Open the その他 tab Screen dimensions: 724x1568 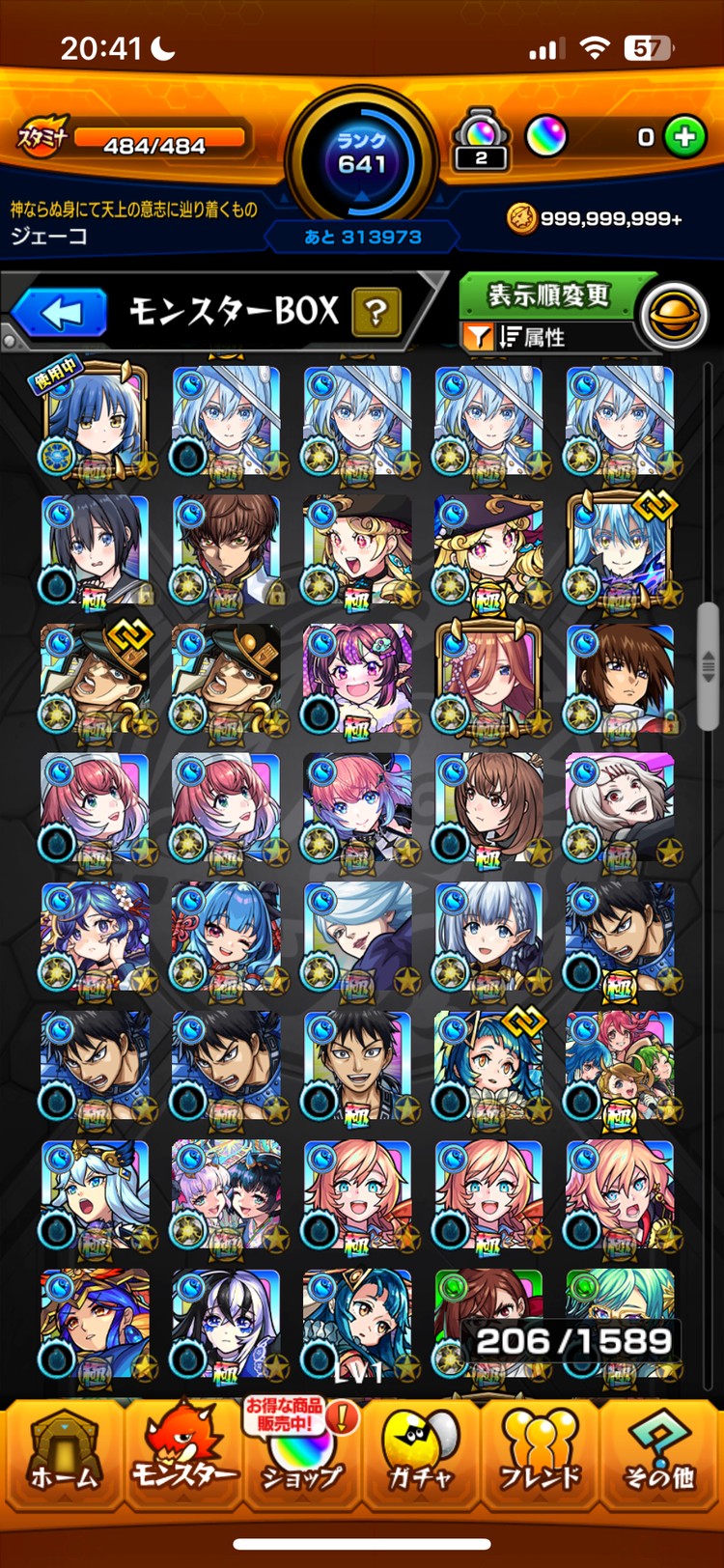(x=658, y=1459)
